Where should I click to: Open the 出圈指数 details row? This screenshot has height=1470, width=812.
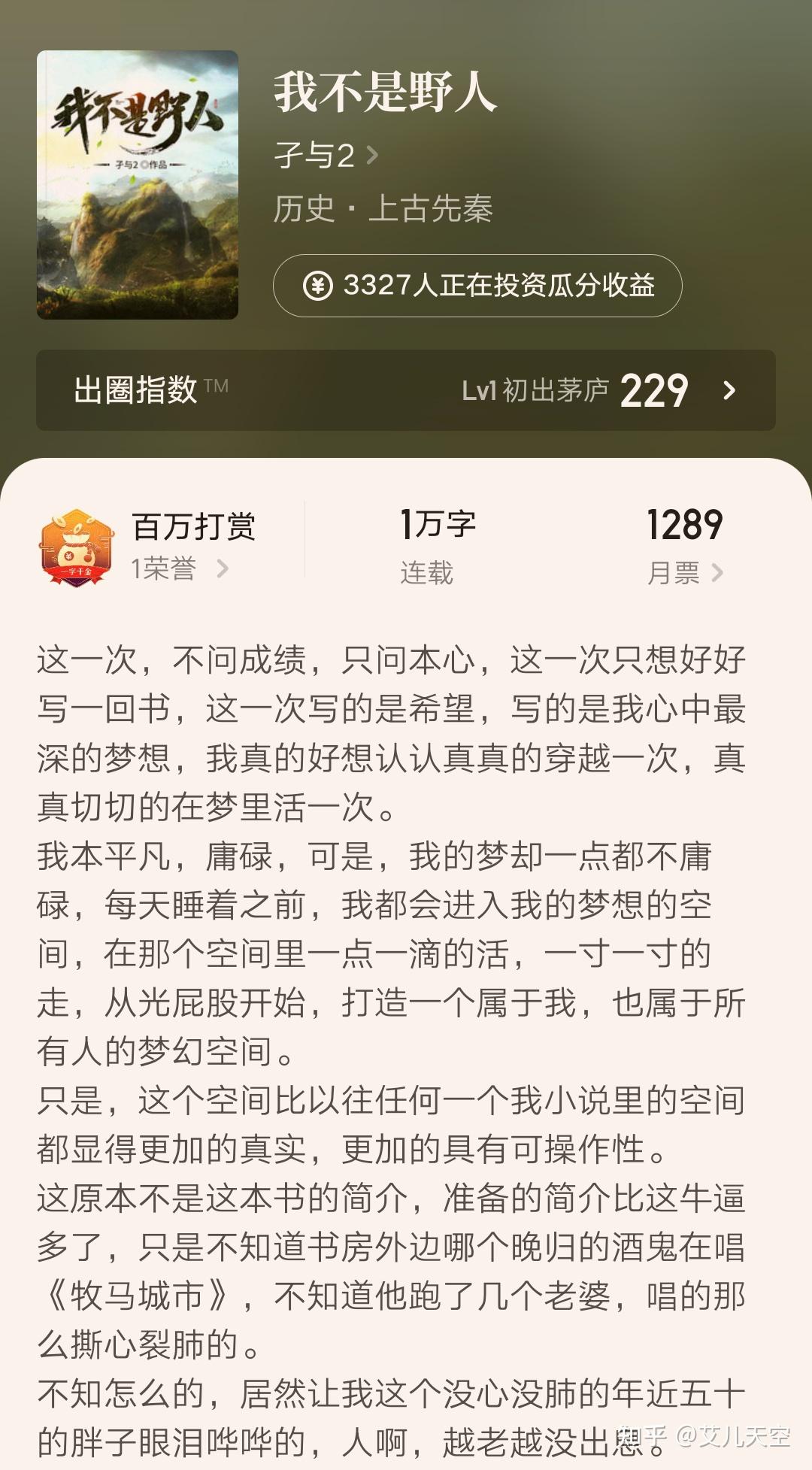(406, 390)
